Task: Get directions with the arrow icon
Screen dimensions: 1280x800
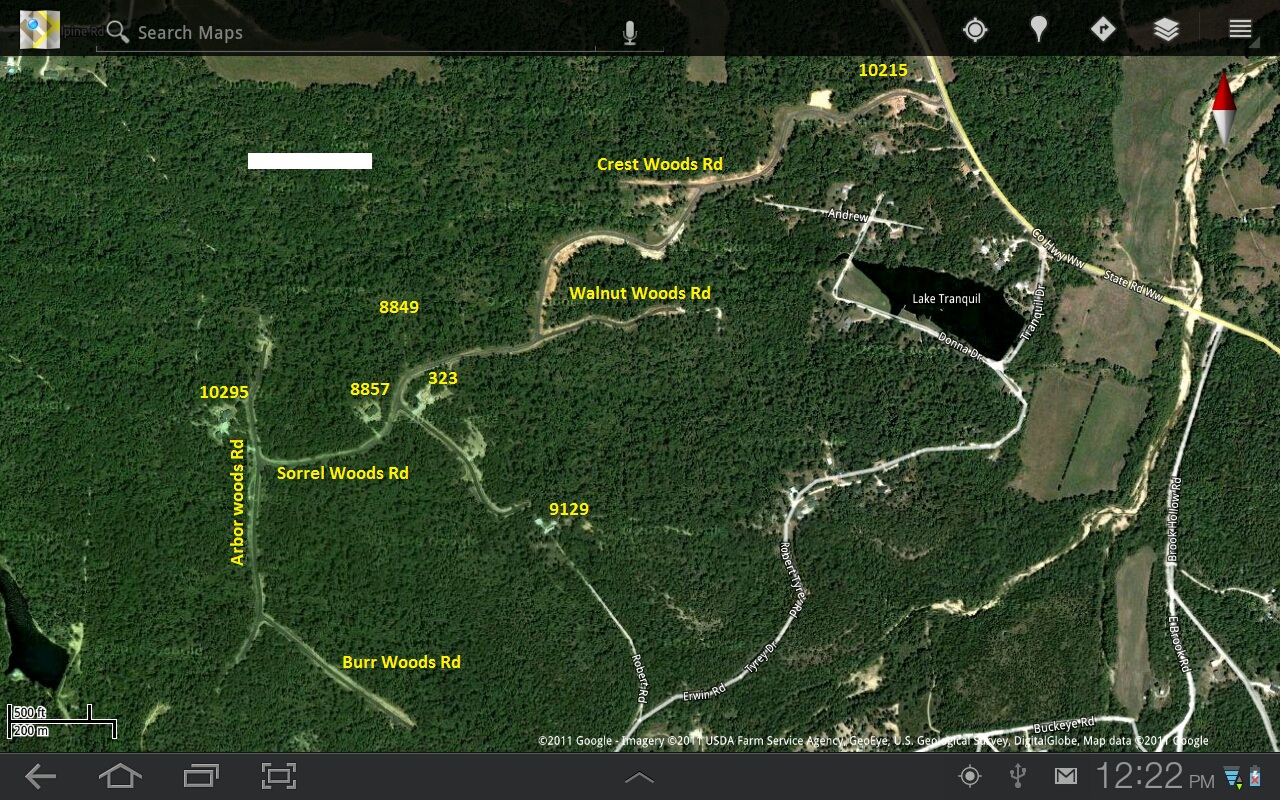Action: [x=1102, y=30]
